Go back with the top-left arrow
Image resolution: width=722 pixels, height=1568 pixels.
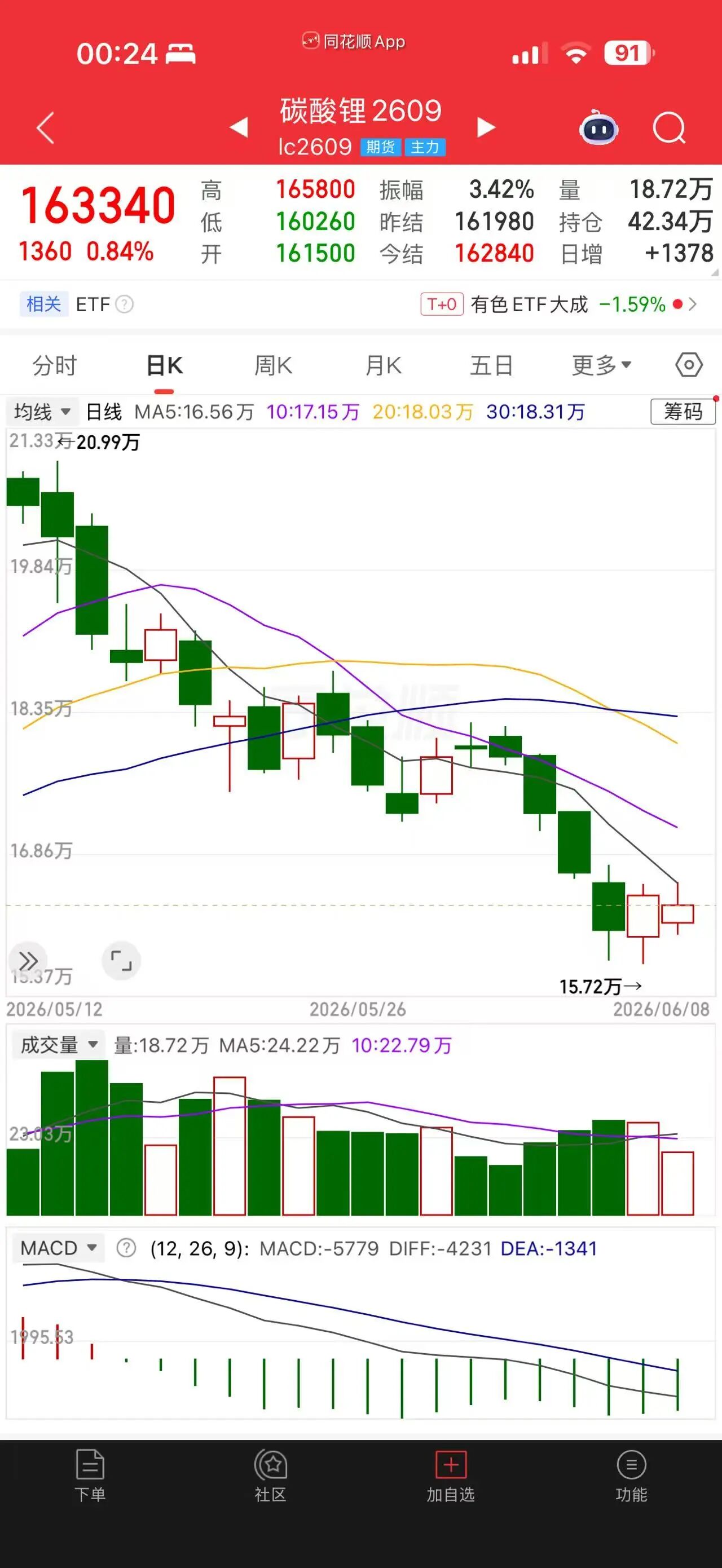[x=46, y=128]
